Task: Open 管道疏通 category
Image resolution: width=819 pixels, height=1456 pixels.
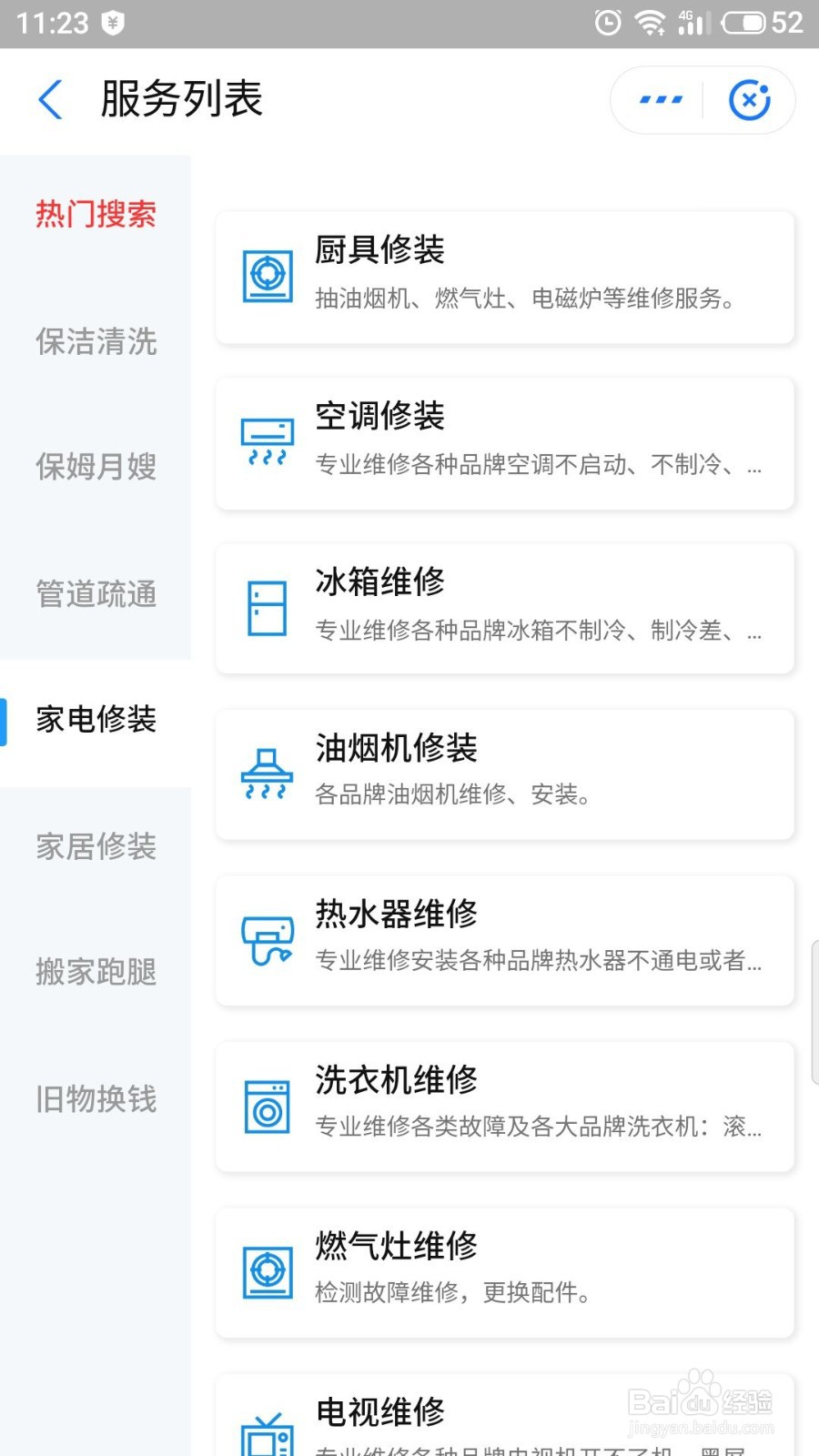Action: [x=96, y=593]
